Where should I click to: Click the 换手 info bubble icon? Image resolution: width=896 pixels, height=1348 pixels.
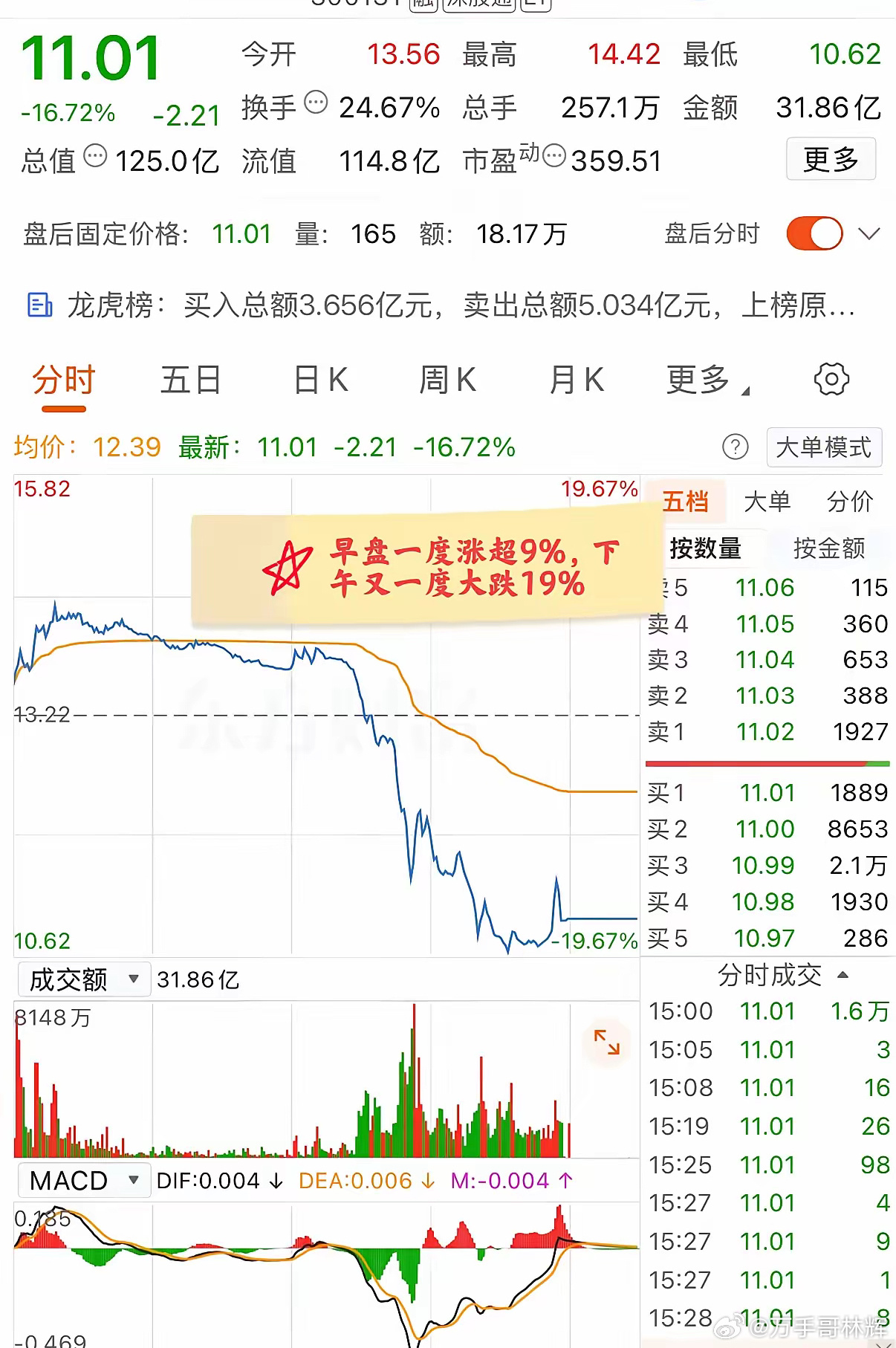(x=315, y=103)
